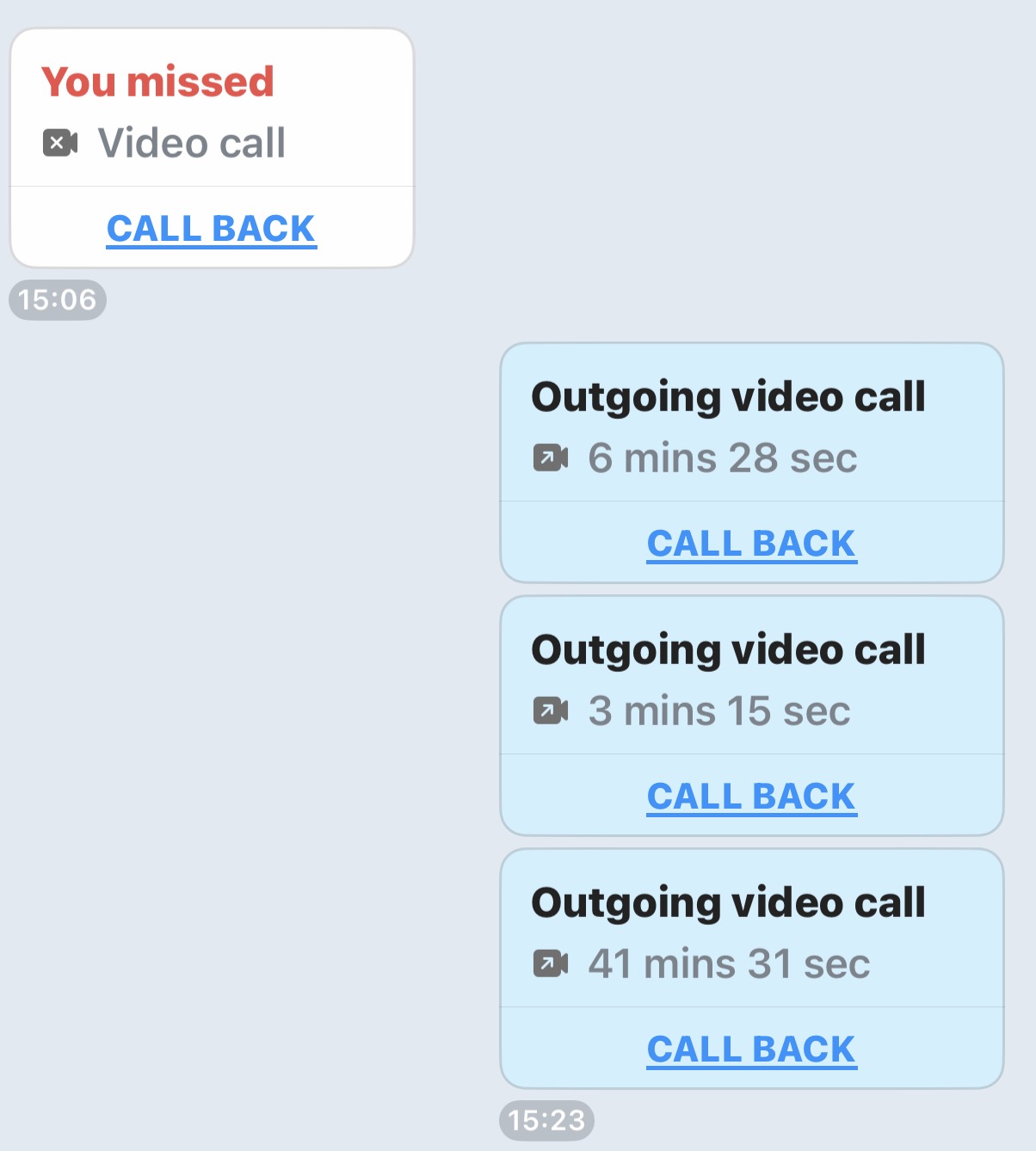Screen dimensions: 1036x1151
Task: Call back from the 41 mins 31 sec call
Action: 751,1049
